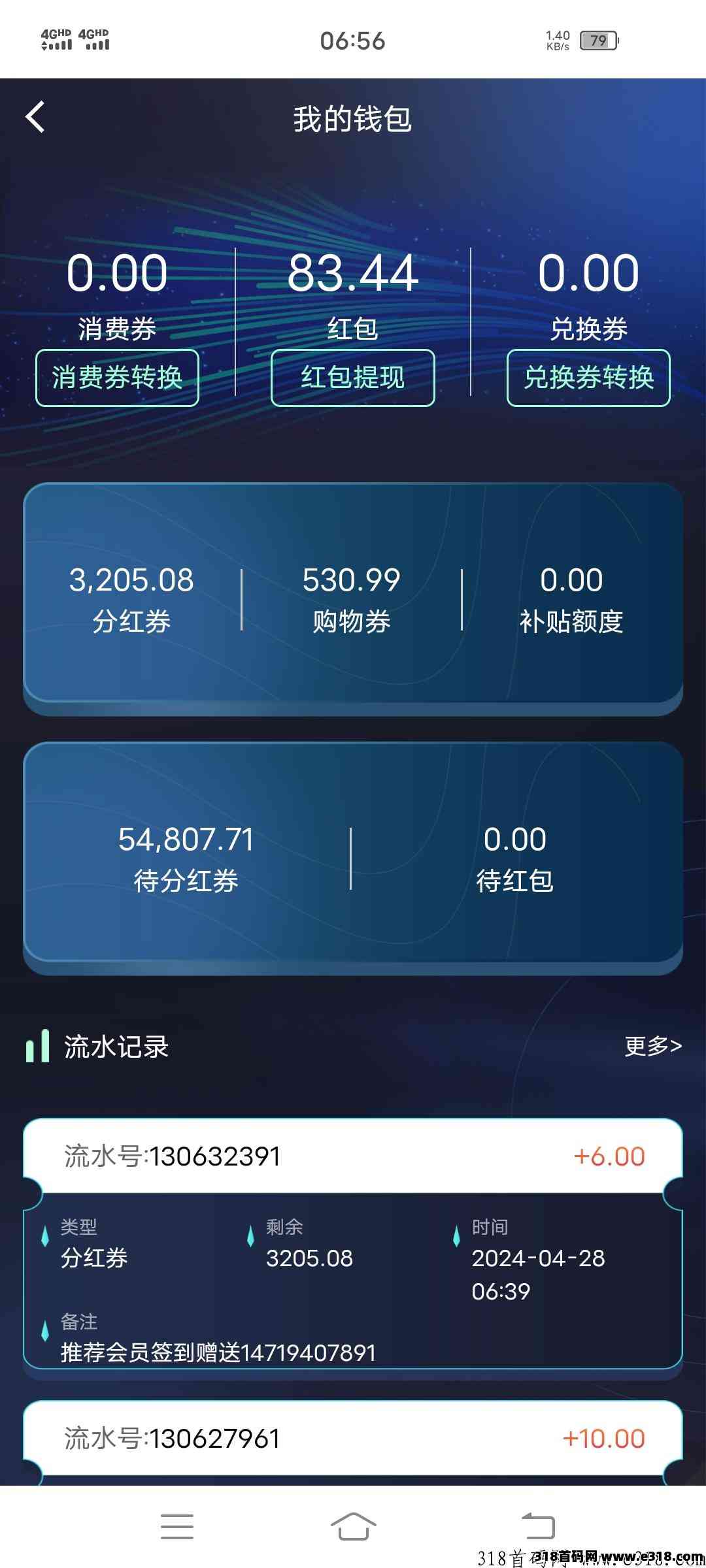706x1568 pixels.
Task: Go back from 我的钱包 page
Action: (x=35, y=118)
